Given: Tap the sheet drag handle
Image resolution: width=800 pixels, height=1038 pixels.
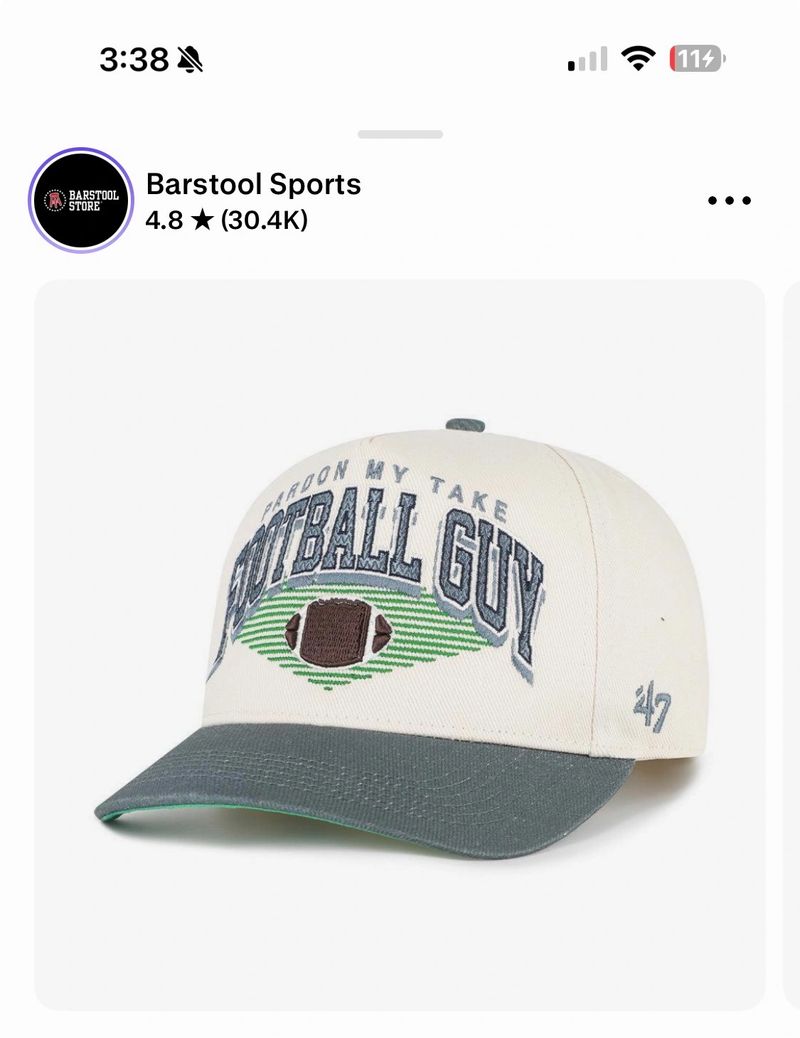Looking at the screenshot, I should pyautogui.click(x=400, y=134).
